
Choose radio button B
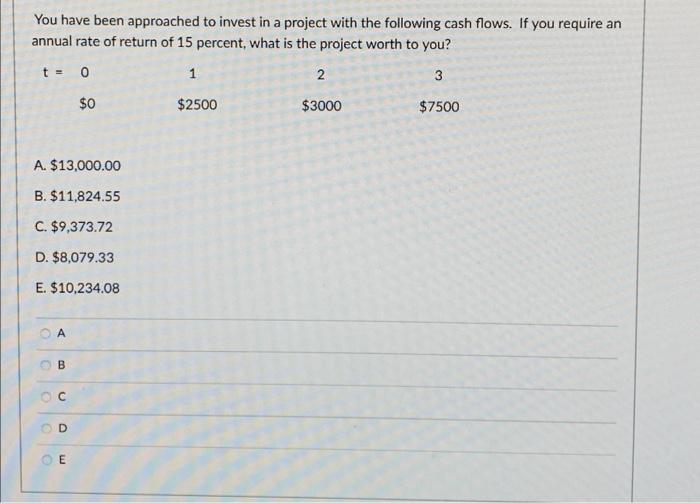[x=44, y=365]
